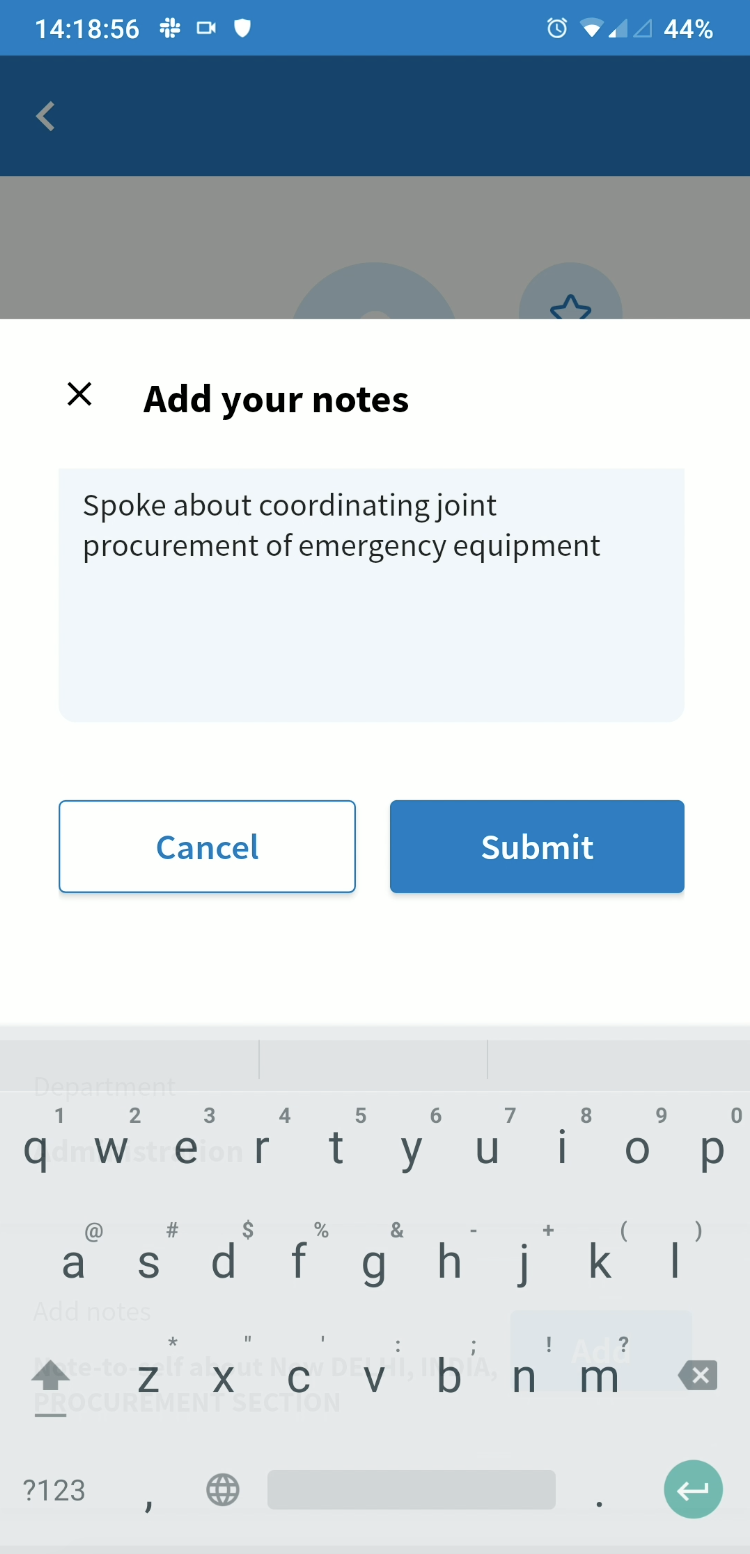Go back using the top arrow
This screenshot has height=1554, width=750.
point(46,116)
